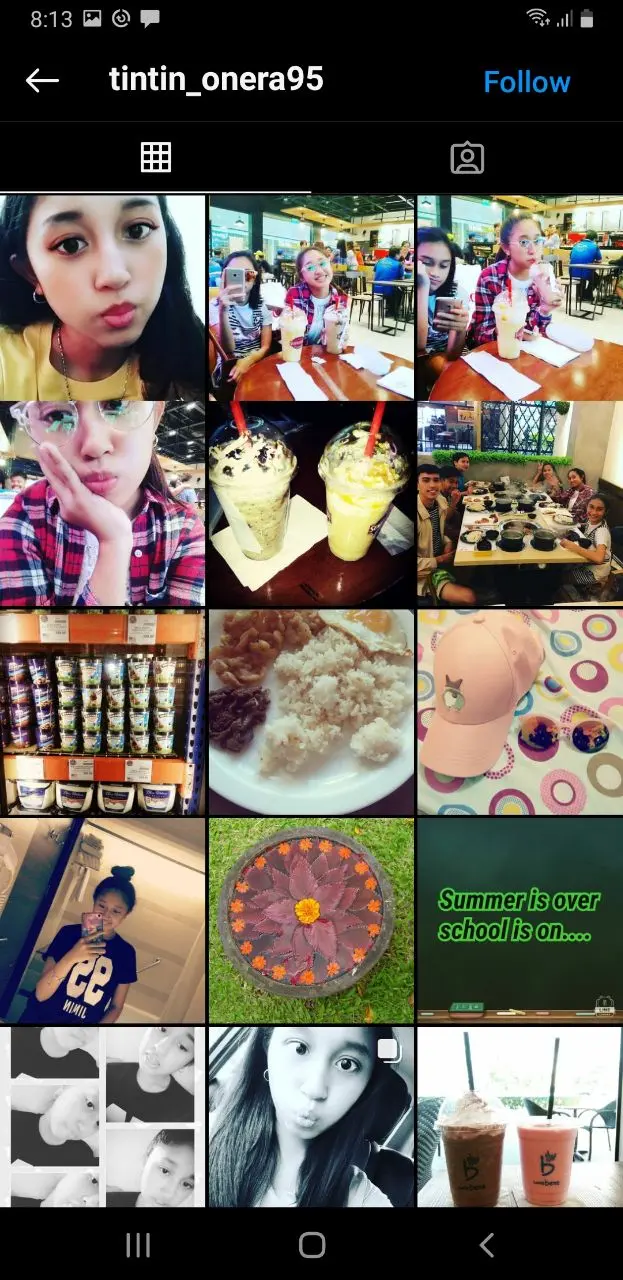Tap the system home button

[312, 1244]
